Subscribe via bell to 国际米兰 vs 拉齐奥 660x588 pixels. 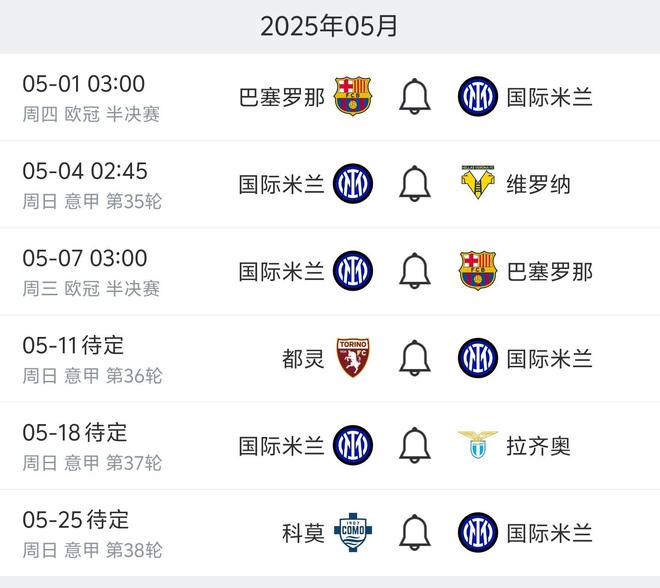tap(415, 445)
